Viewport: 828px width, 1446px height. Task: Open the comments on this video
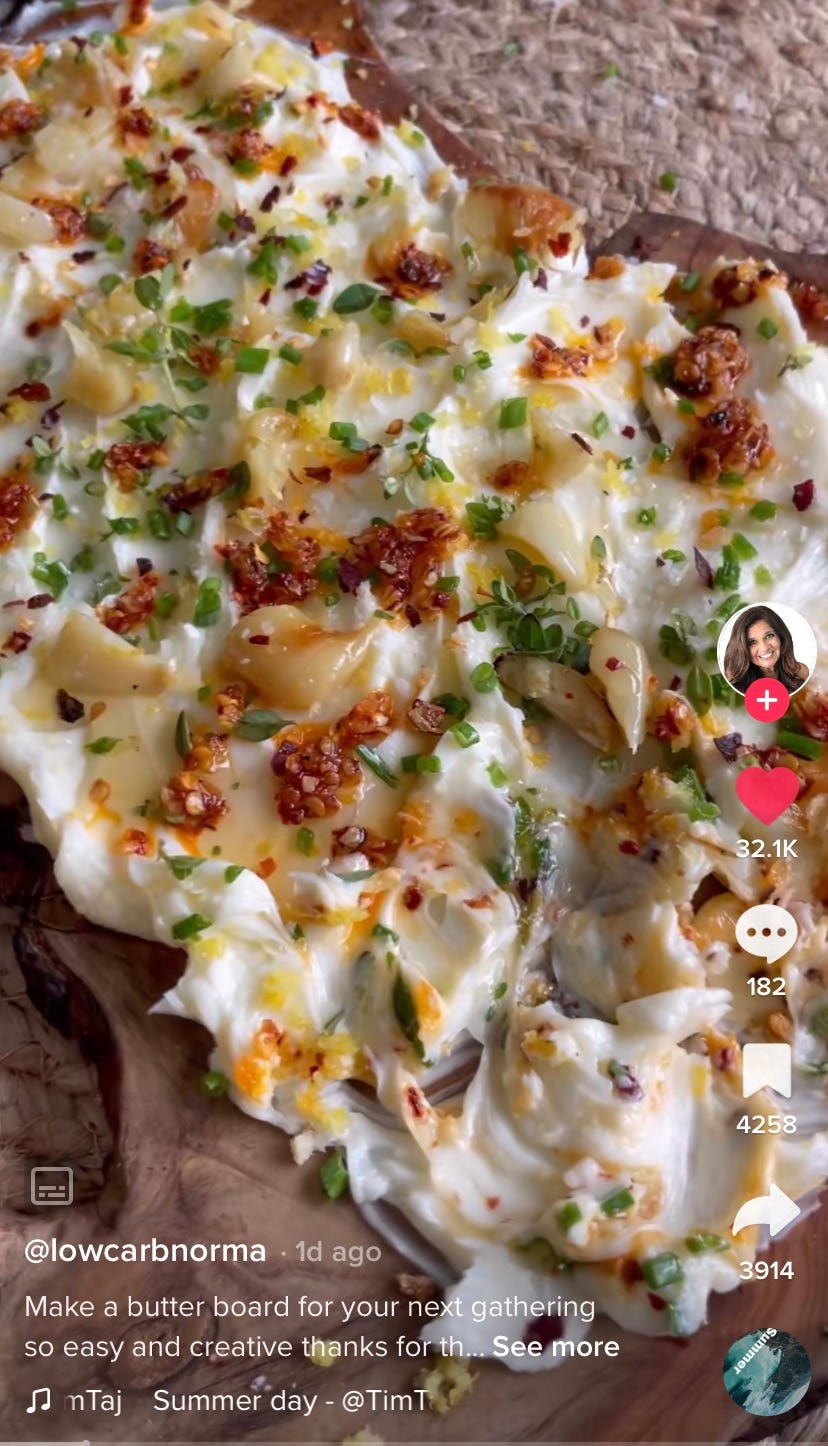tap(766, 934)
